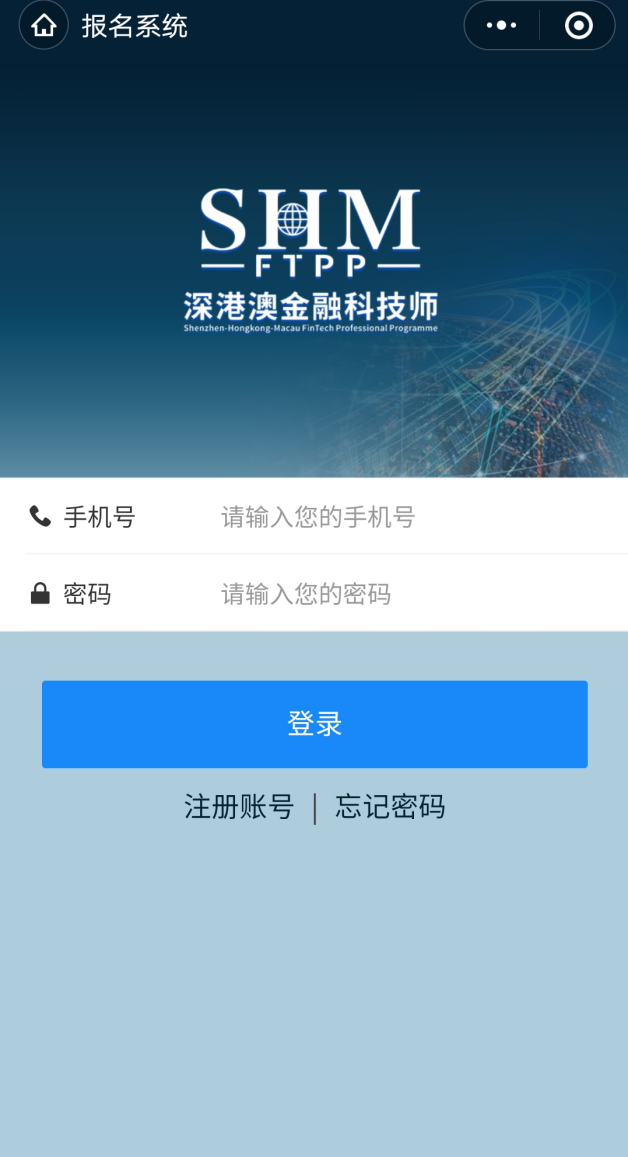Go to the mini program home page
Image resolution: width=628 pixels, height=1157 pixels.
coord(43,26)
